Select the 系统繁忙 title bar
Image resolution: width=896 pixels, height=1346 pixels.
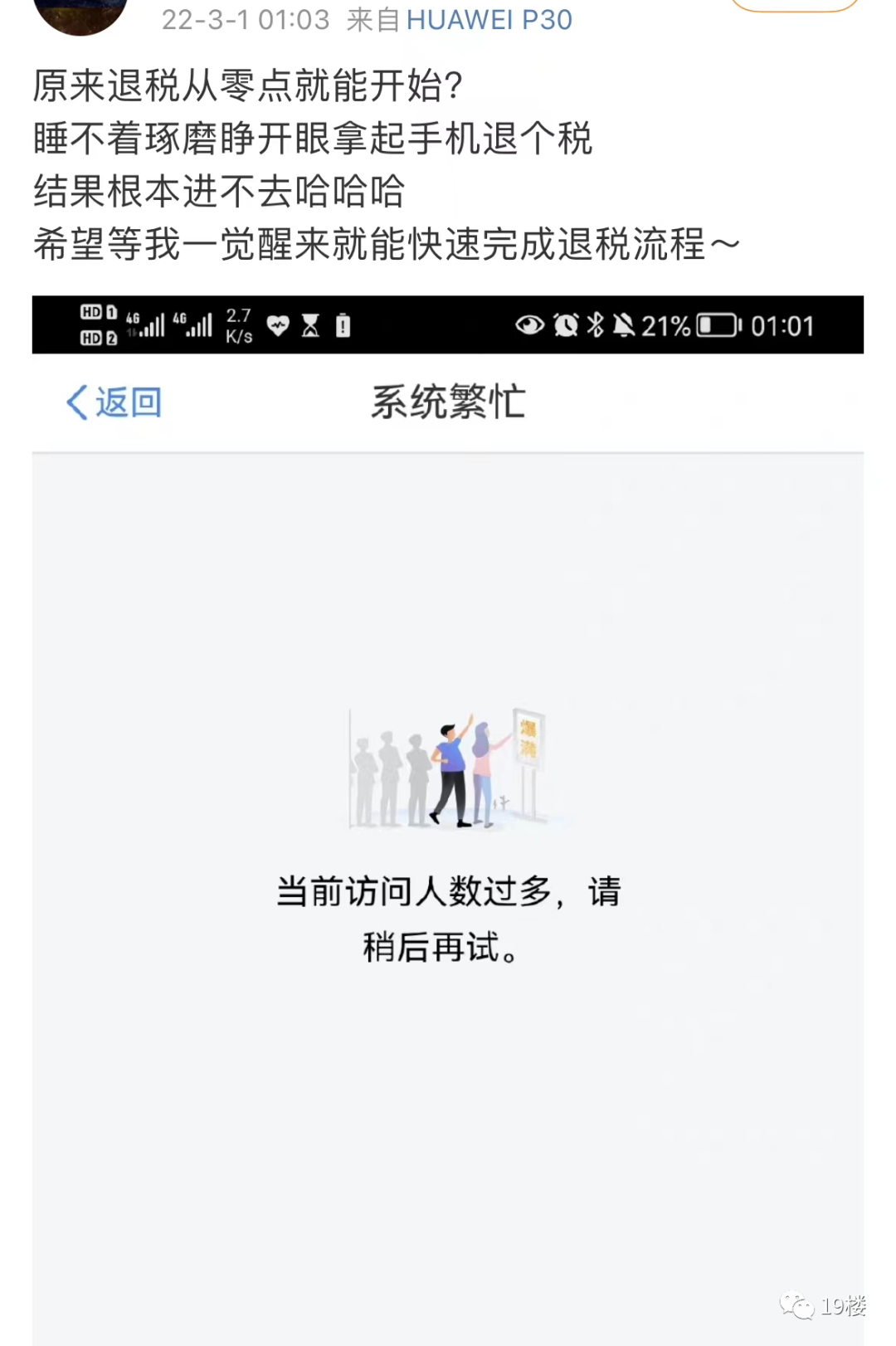[x=449, y=403]
